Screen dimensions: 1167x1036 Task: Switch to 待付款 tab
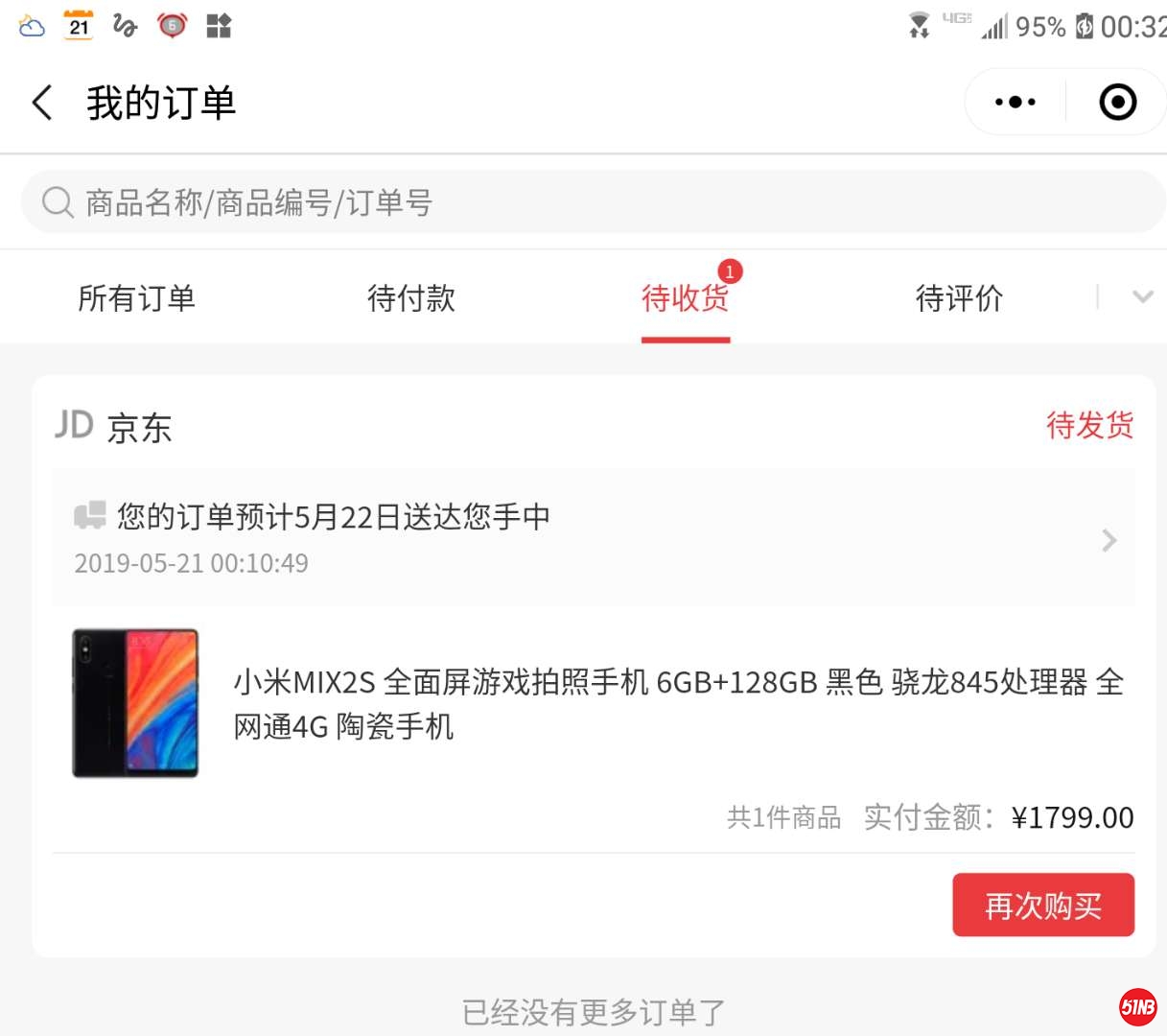[410, 298]
